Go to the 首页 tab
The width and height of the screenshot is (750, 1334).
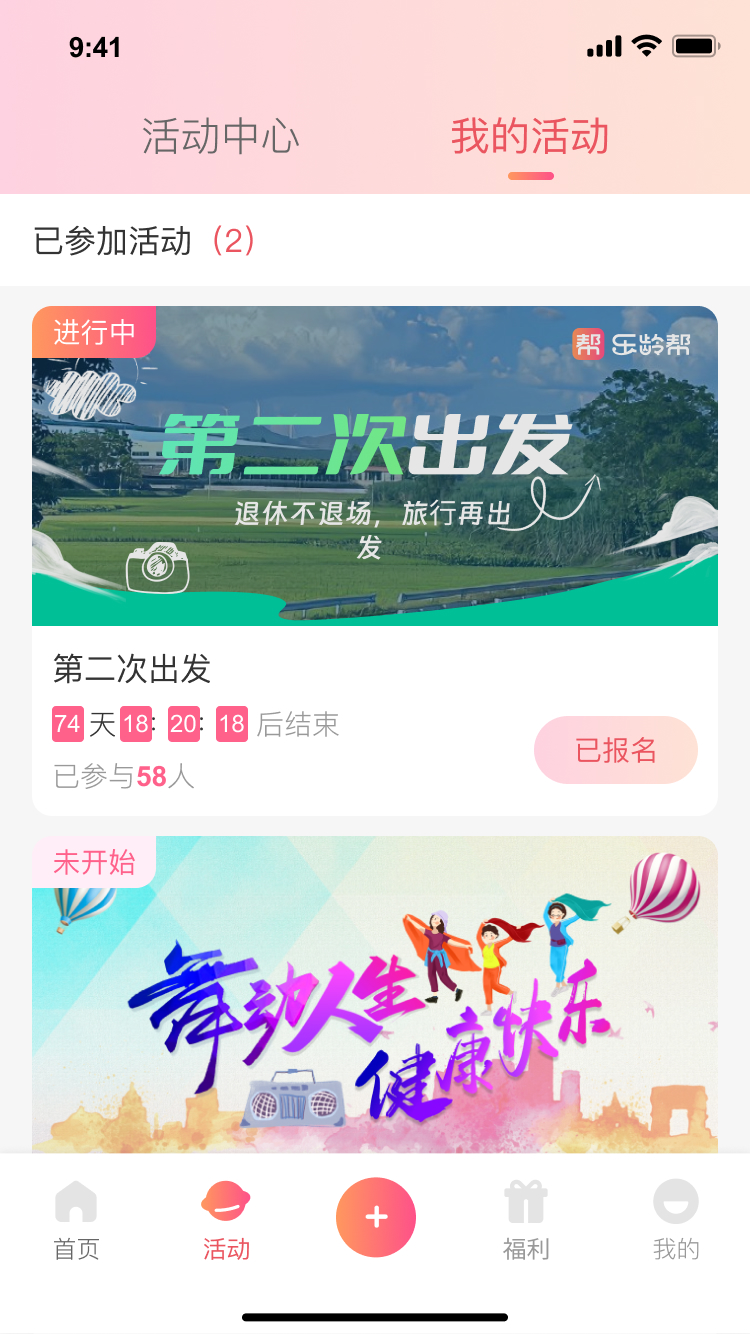coord(76,1220)
